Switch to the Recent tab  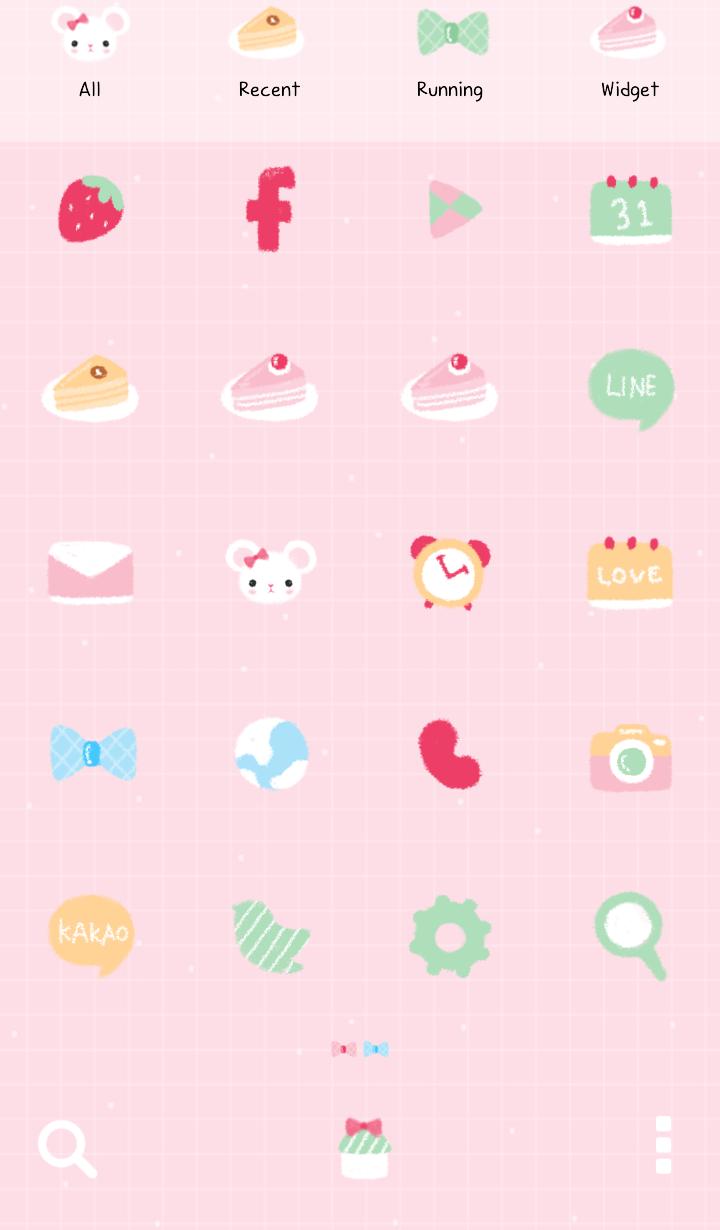point(269,55)
